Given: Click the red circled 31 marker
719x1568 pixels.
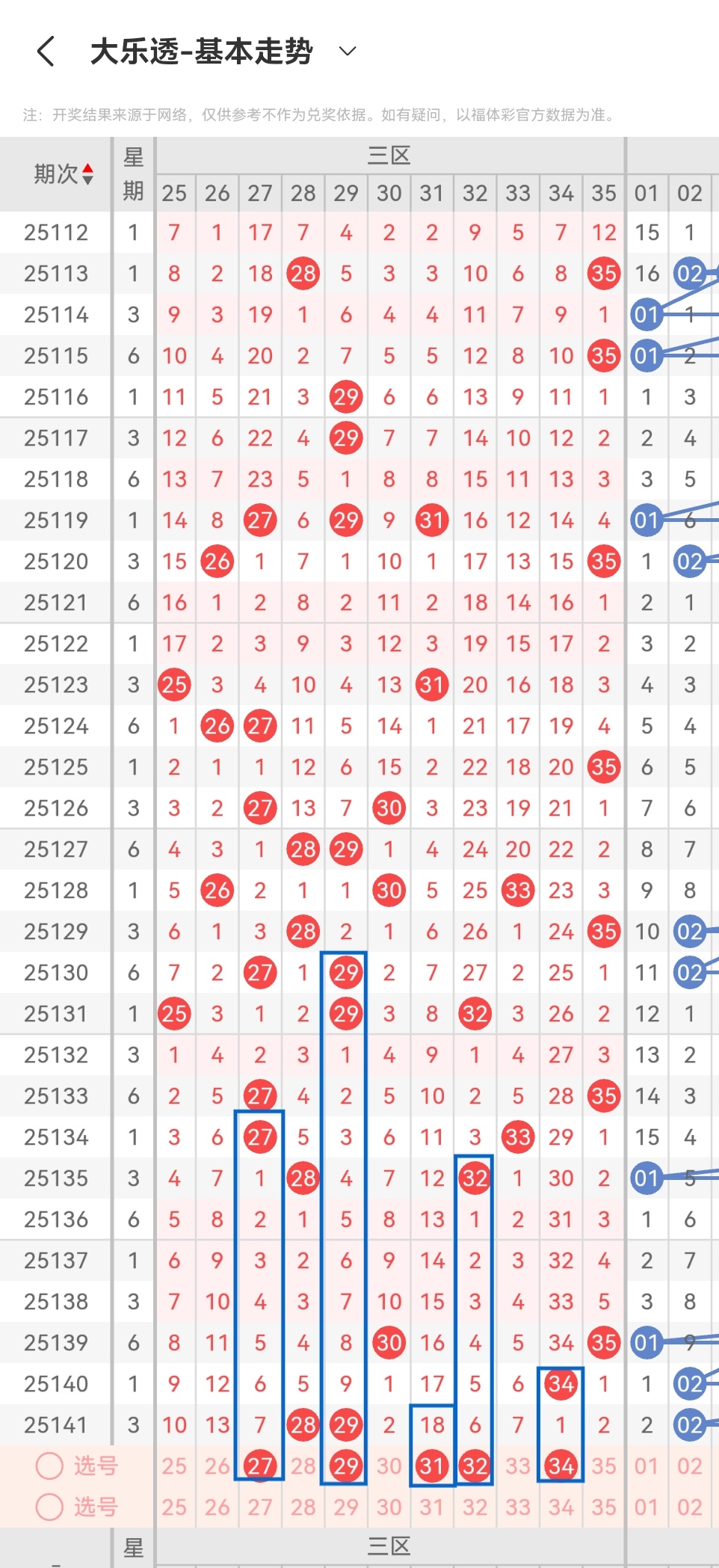Looking at the screenshot, I should 431,1466.
